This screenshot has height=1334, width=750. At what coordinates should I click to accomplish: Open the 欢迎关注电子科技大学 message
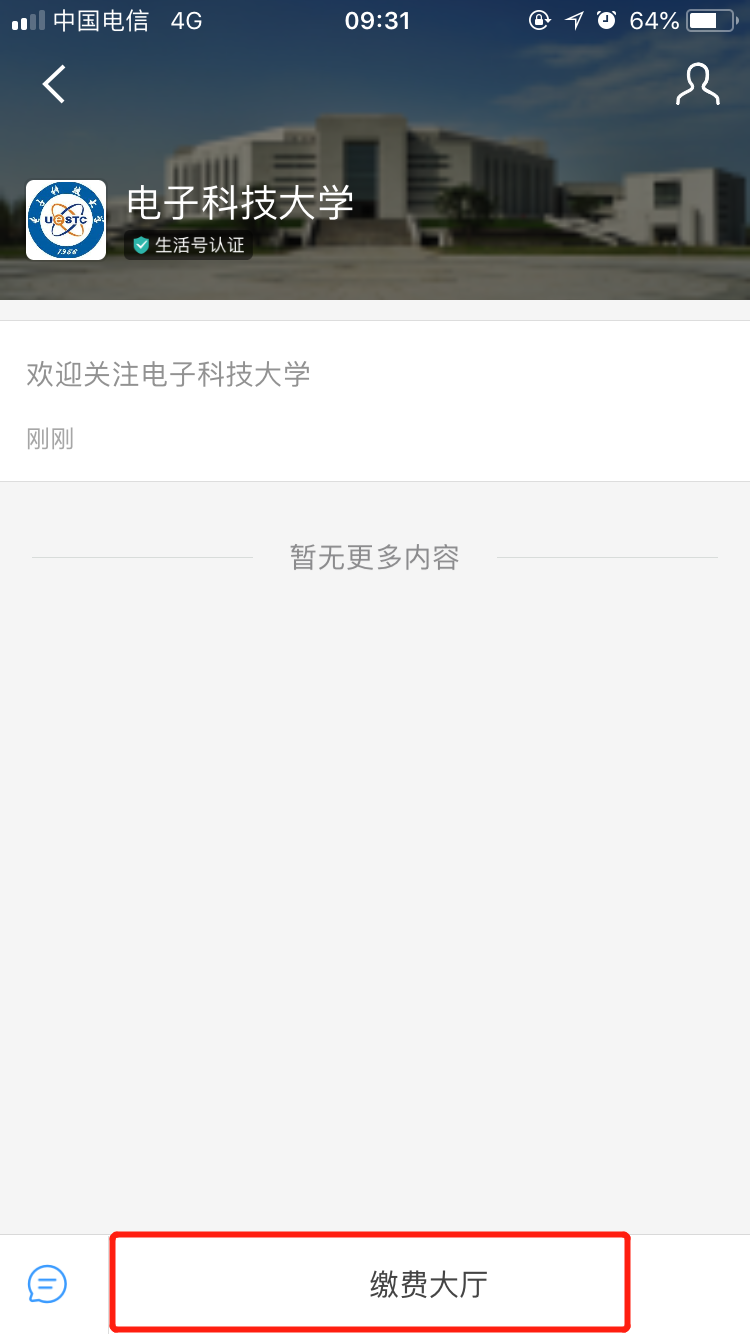[168, 375]
